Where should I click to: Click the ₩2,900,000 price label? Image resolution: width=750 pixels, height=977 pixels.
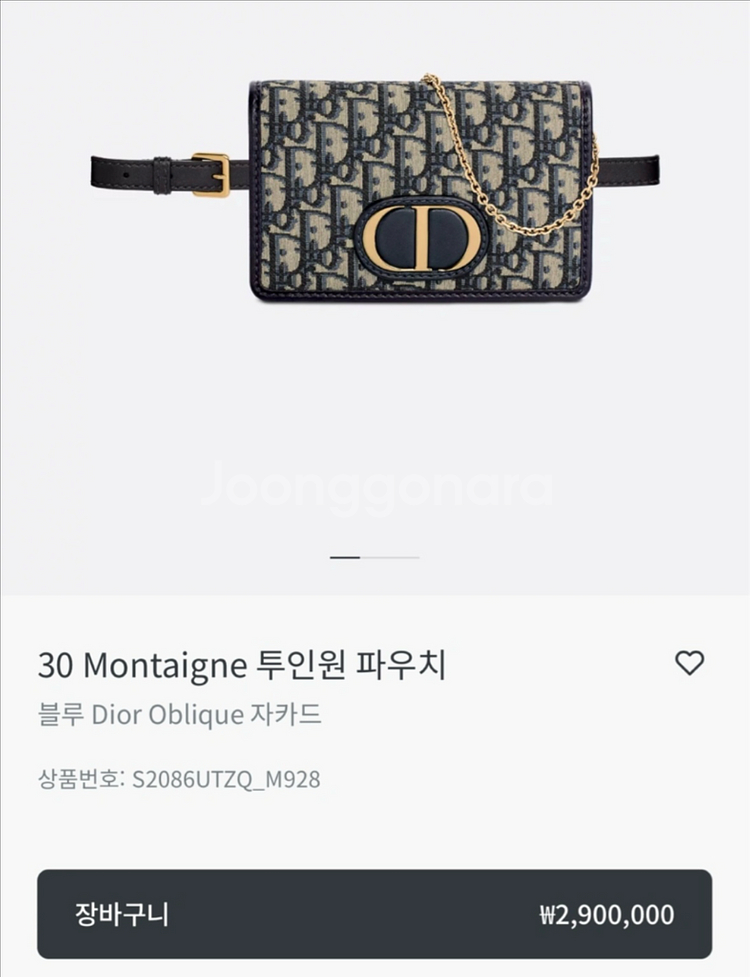[605, 915]
